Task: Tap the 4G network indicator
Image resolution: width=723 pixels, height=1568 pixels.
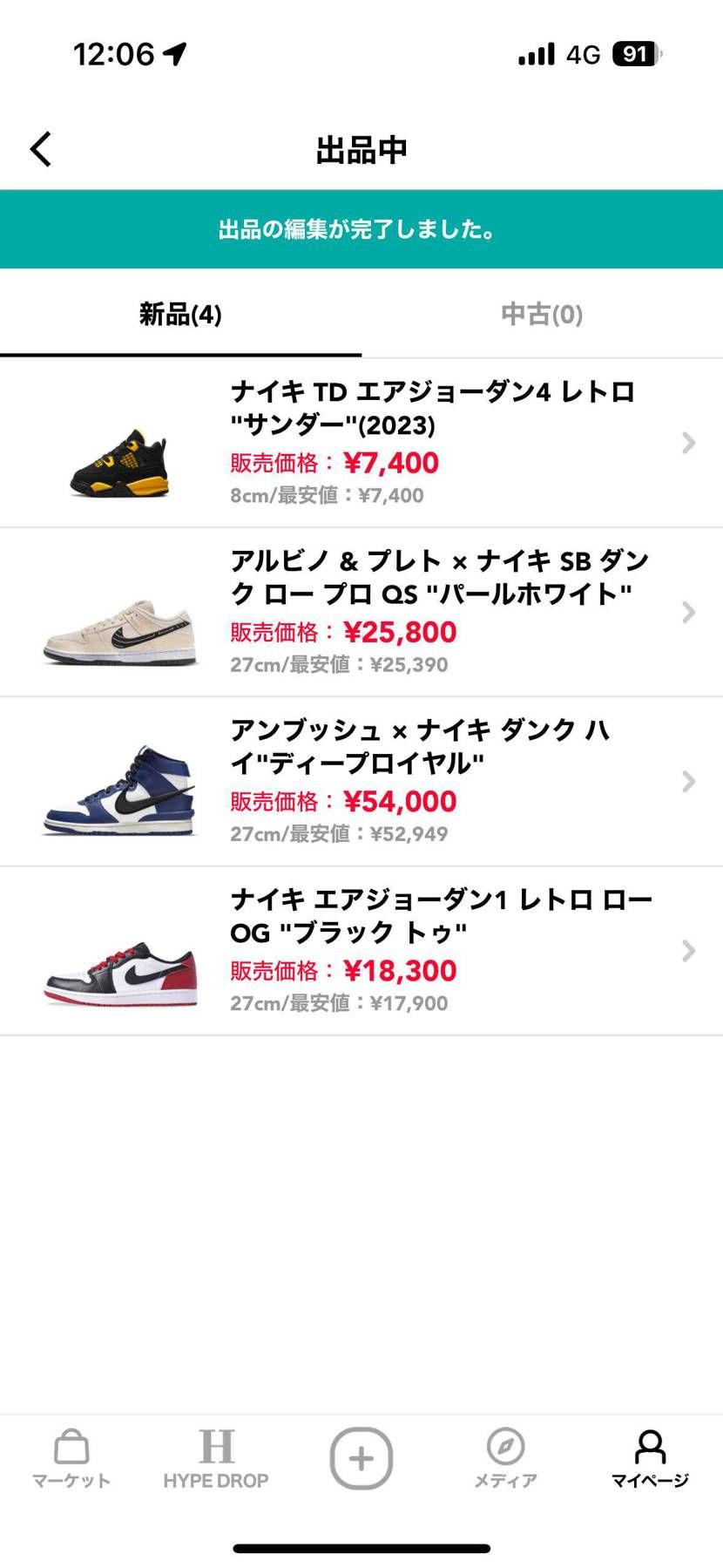Action: (x=582, y=54)
